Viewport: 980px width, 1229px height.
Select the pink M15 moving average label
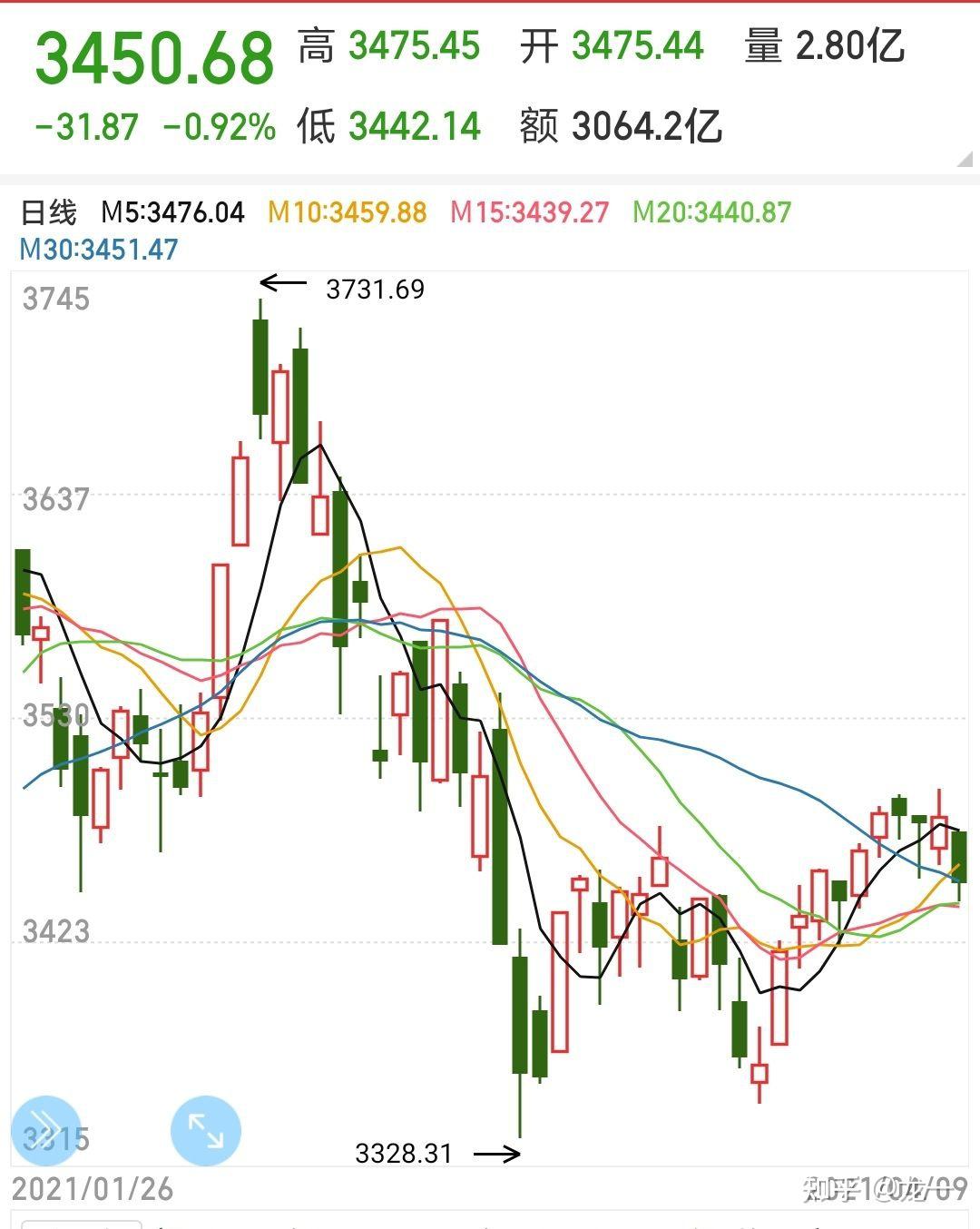click(531, 213)
